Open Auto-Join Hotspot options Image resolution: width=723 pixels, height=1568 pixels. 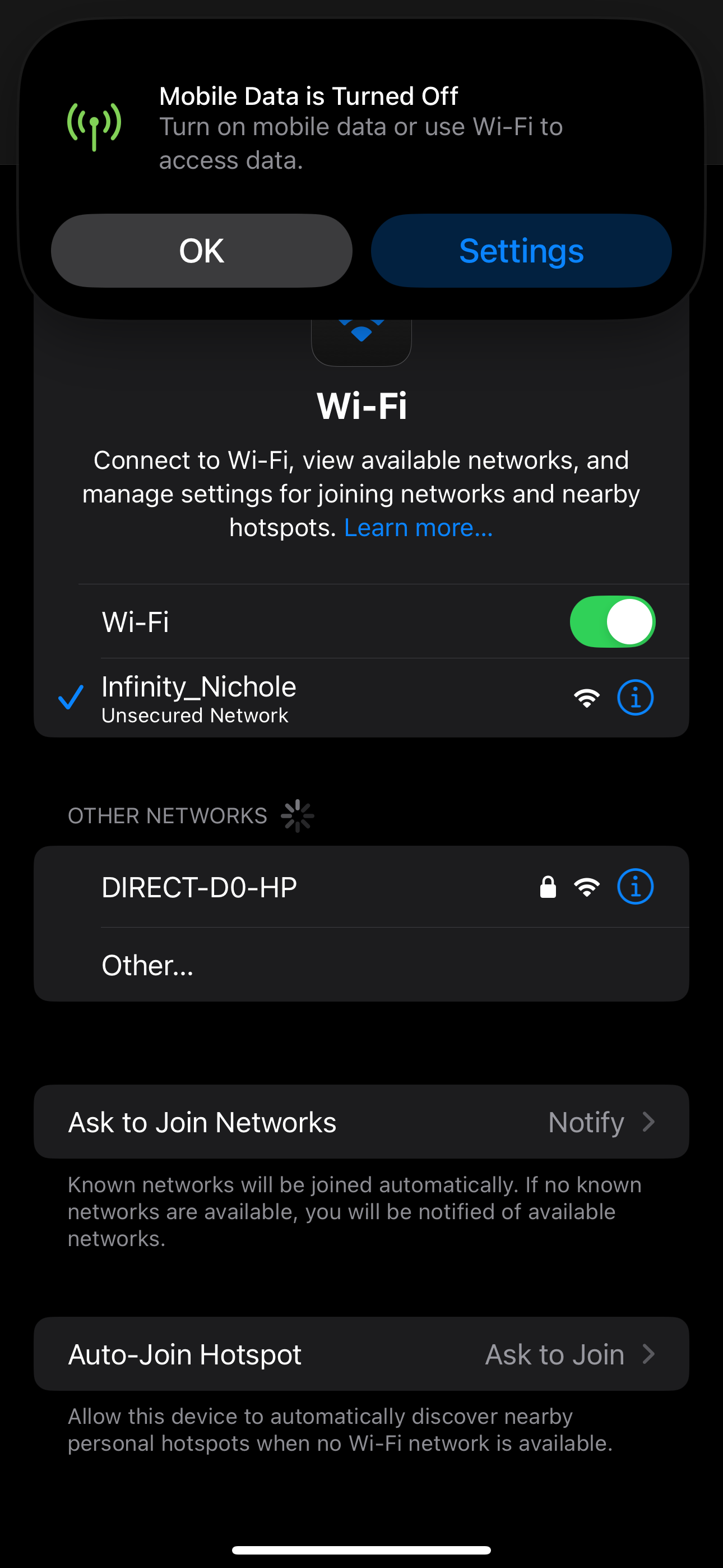pyautogui.click(x=361, y=1354)
